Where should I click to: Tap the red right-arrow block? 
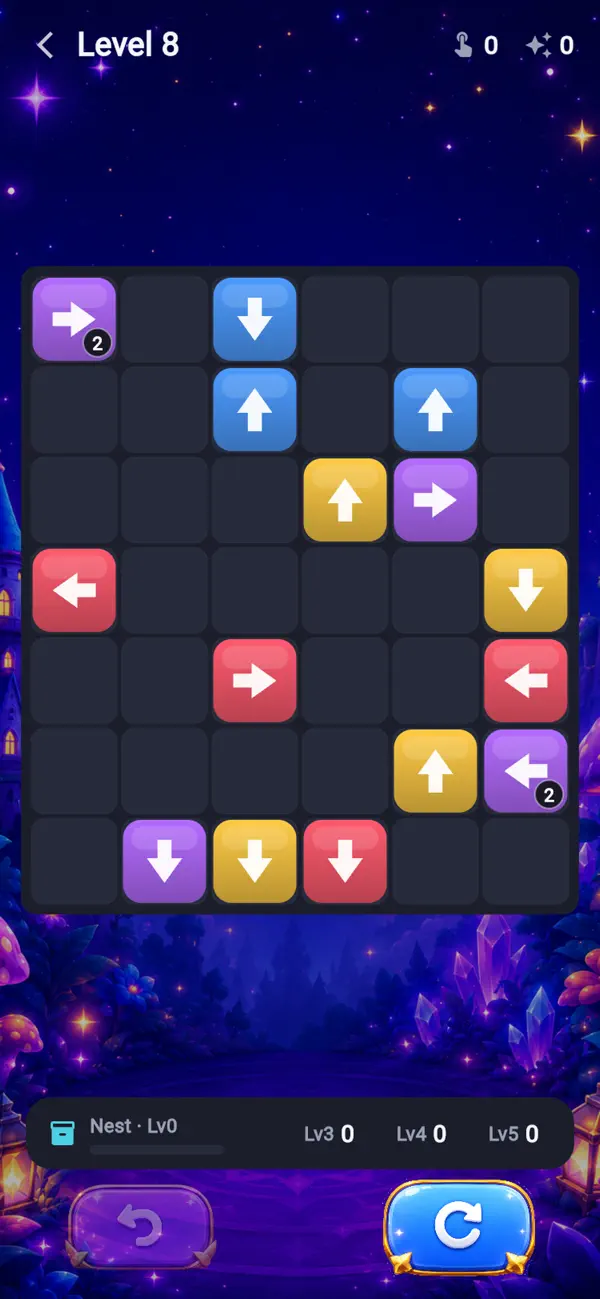coord(255,681)
